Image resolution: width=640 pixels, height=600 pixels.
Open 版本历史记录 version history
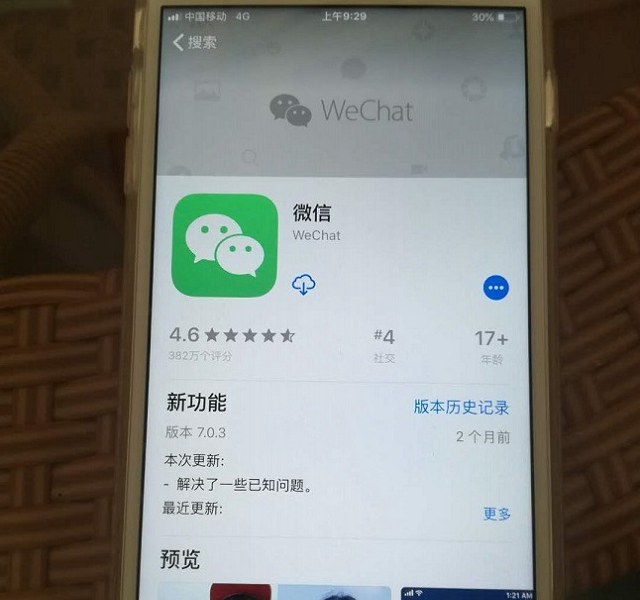coord(461,407)
